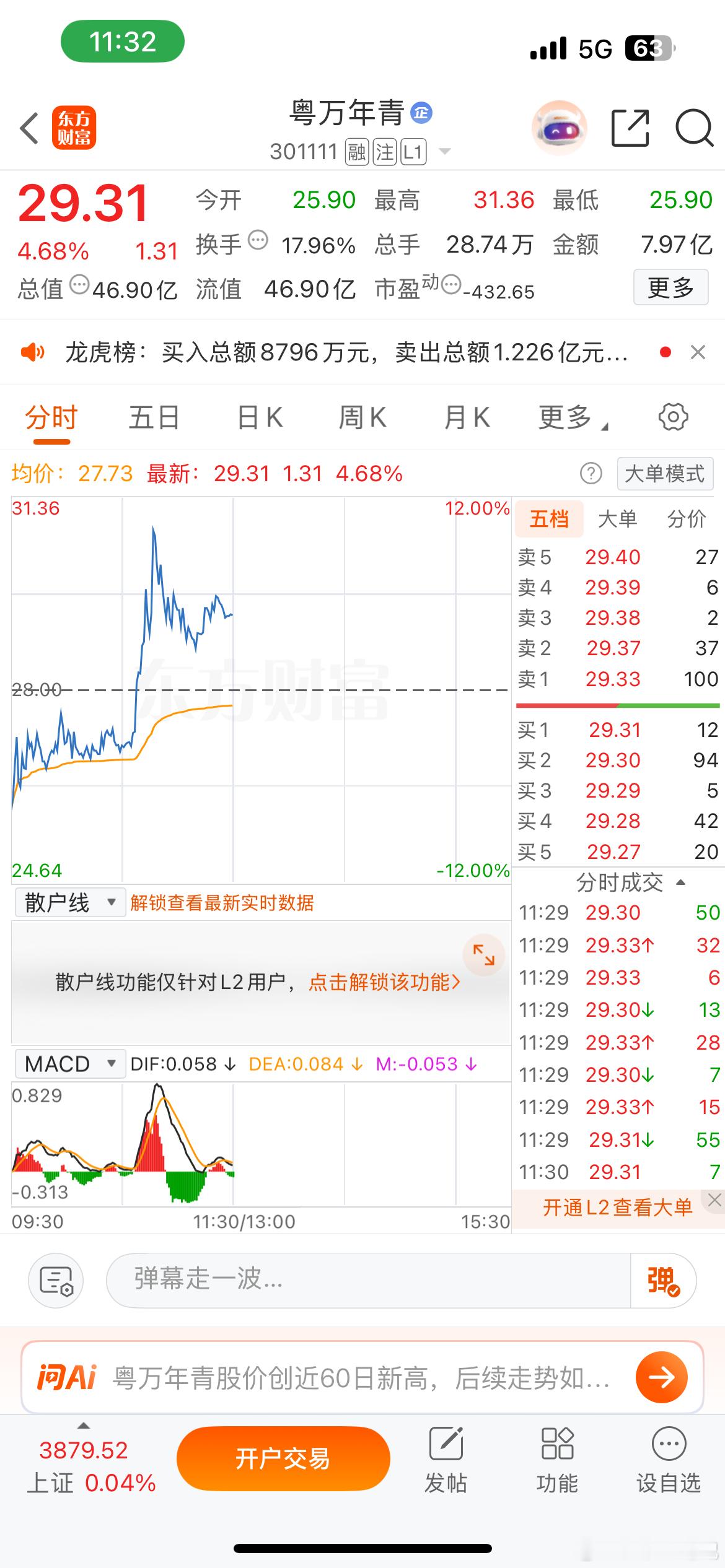
Task: Tap 更多 button for more quote data
Action: pyautogui.click(x=670, y=287)
